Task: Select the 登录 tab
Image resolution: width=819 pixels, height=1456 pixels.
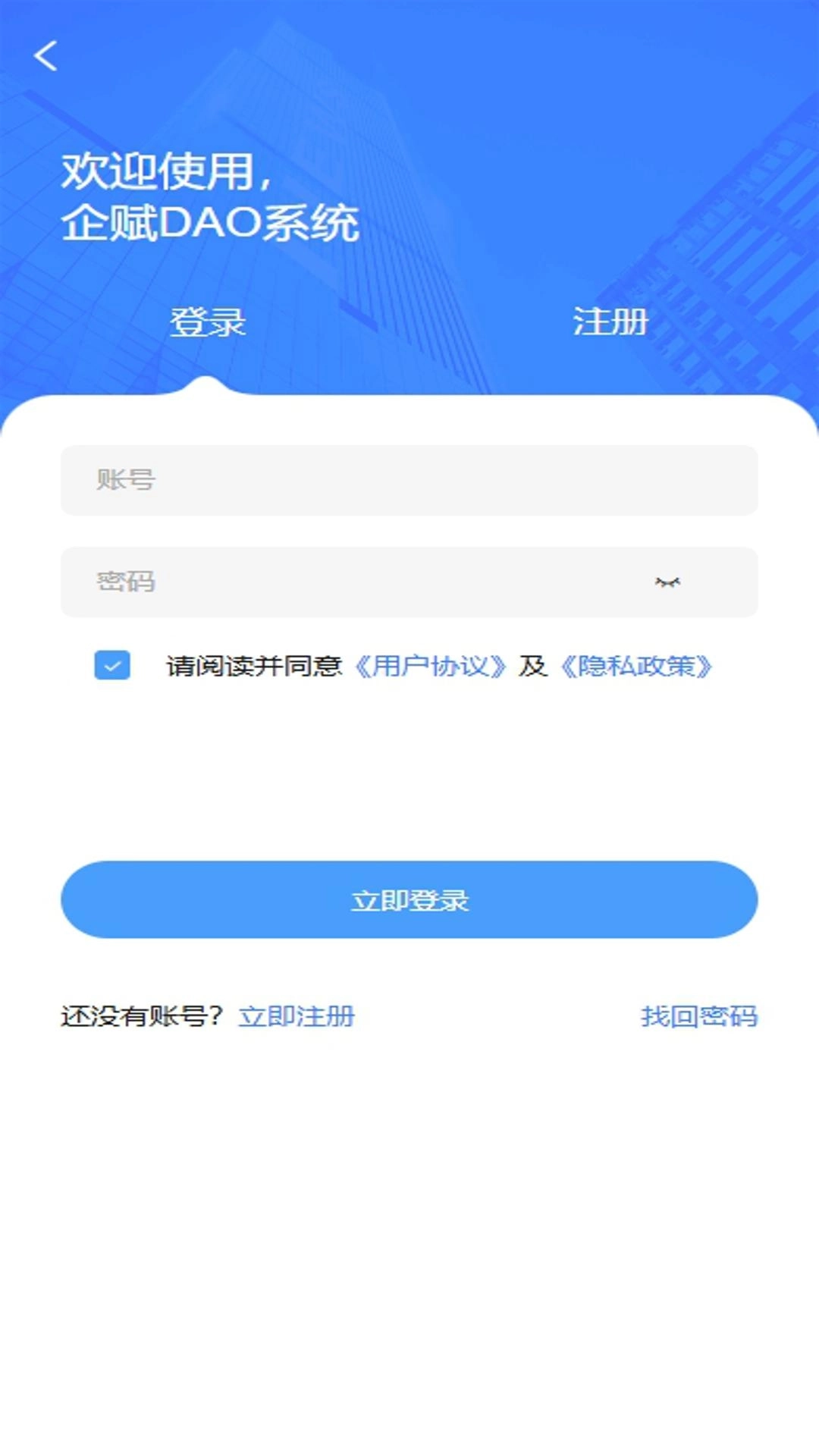Action: pos(210,322)
